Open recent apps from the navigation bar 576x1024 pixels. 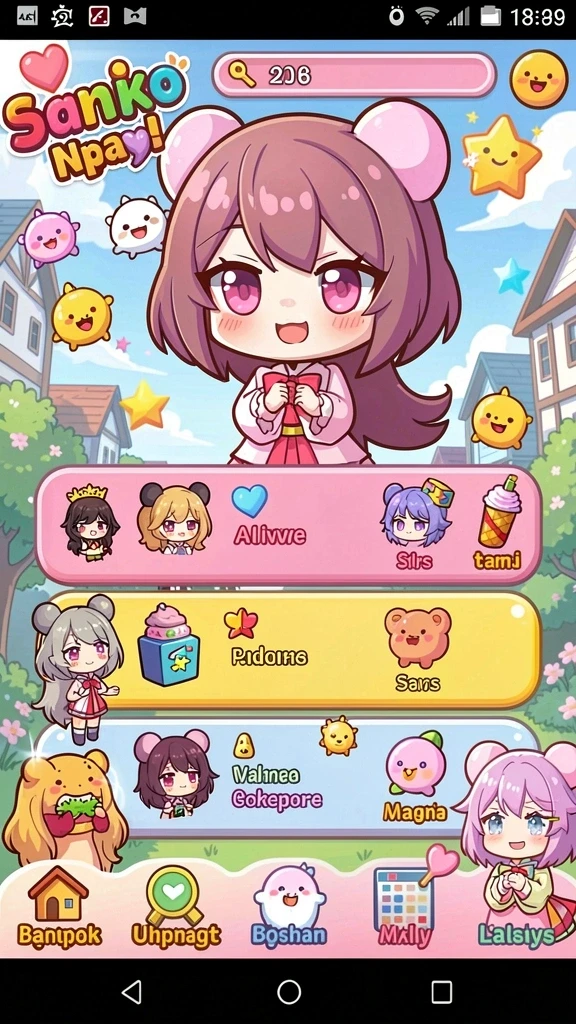[x=441, y=991]
